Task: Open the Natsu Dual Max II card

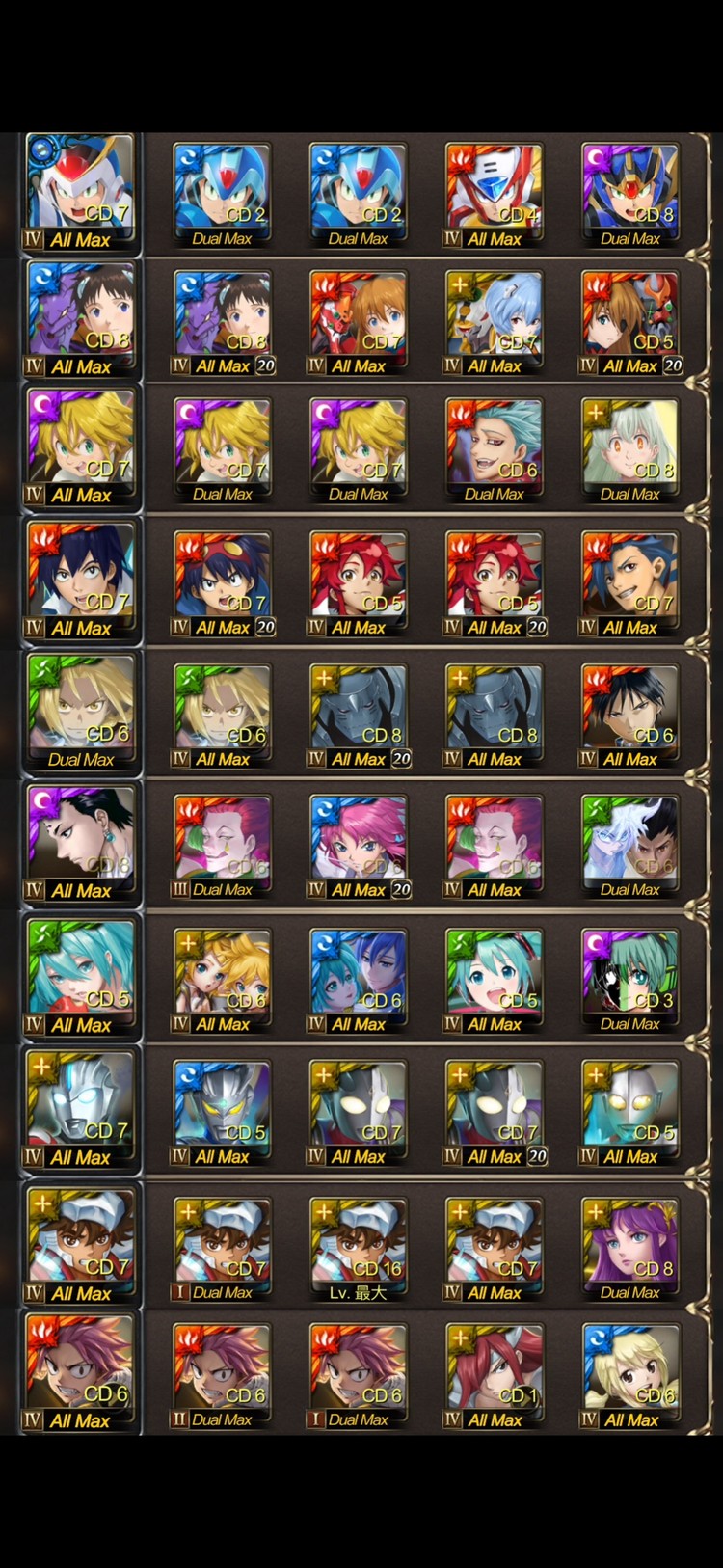Action: click(222, 1374)
